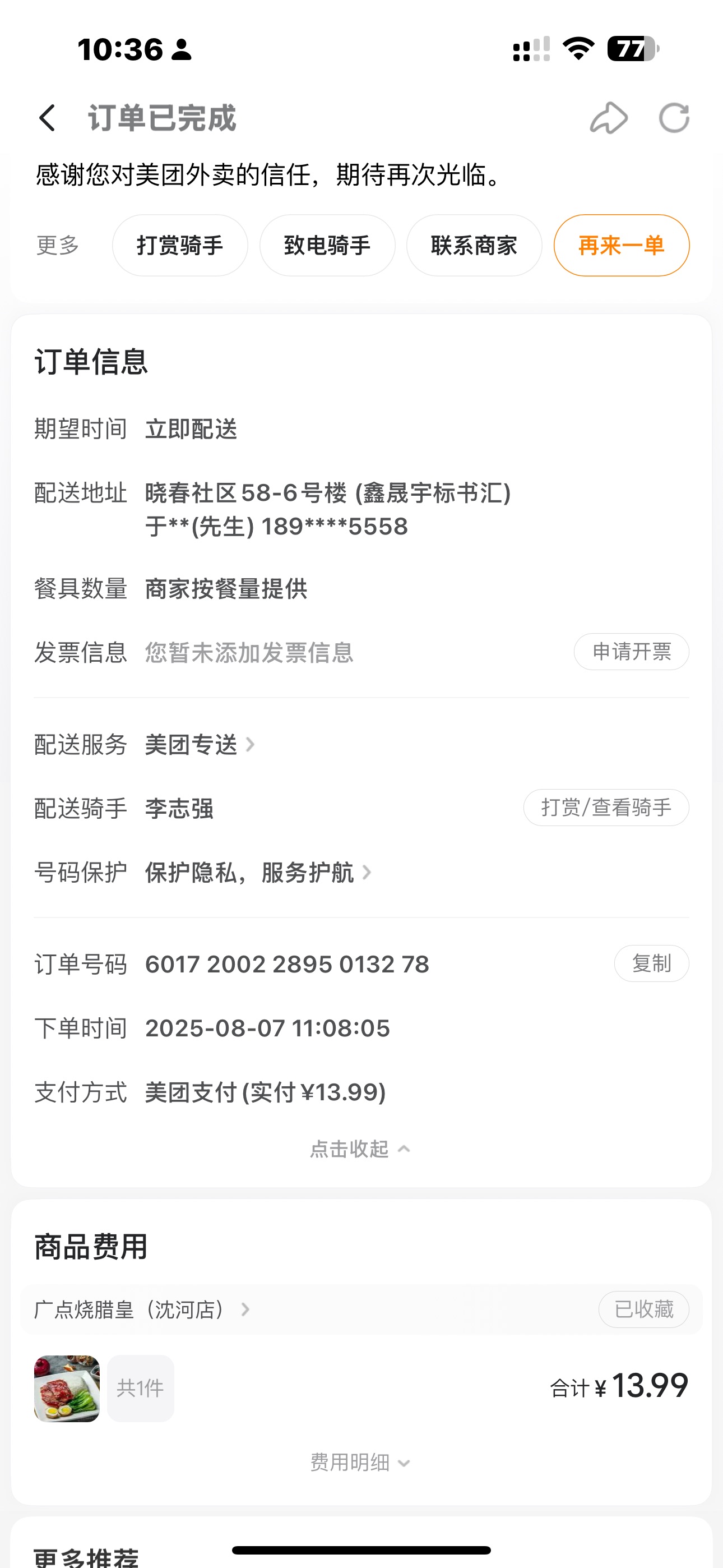Open 保护隐私，服务护航 number protection info
Viewport: 723px width, 1568px height.
click(x=258, y=872)
